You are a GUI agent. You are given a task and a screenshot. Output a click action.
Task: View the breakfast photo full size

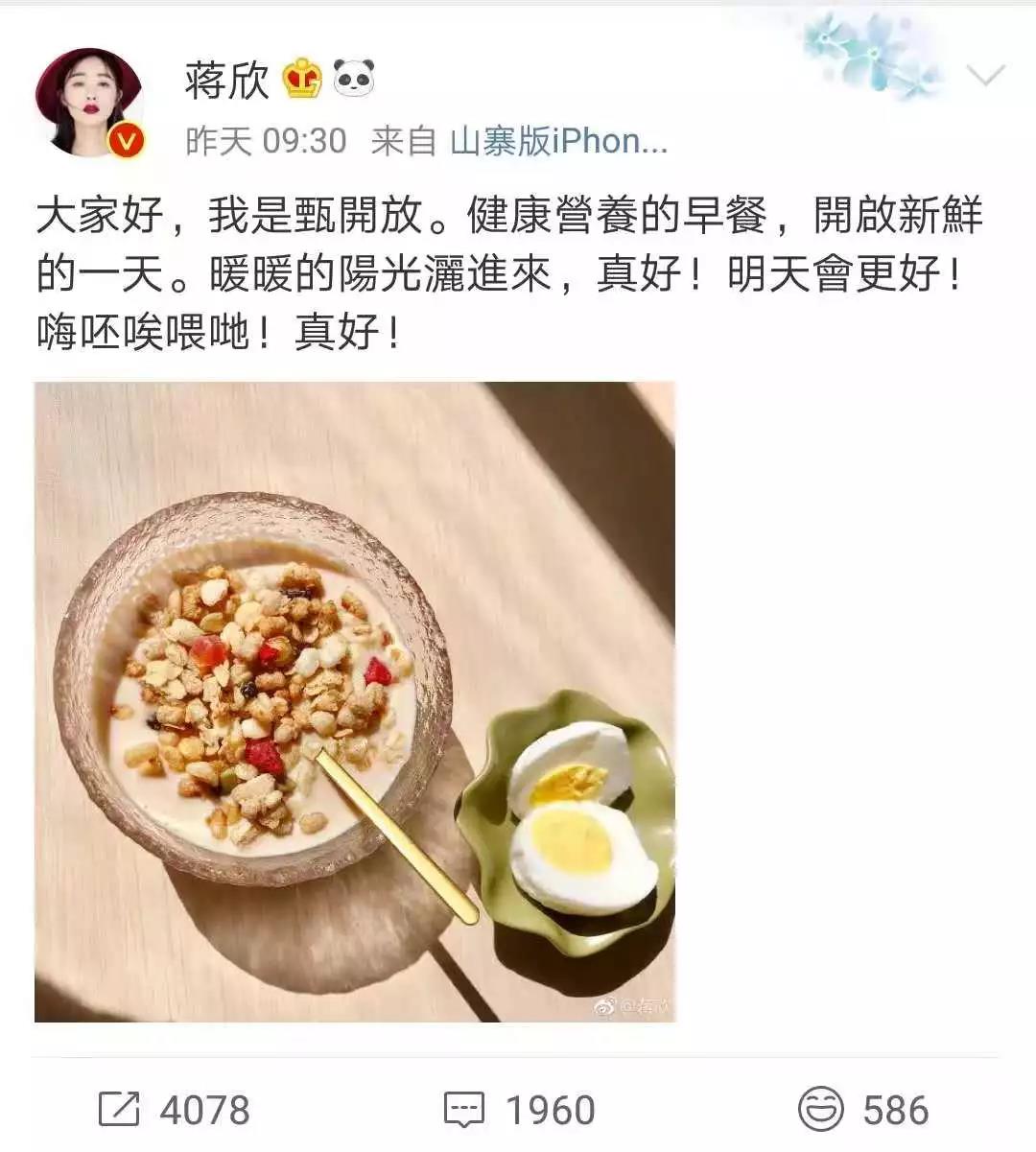pos(355,701)
